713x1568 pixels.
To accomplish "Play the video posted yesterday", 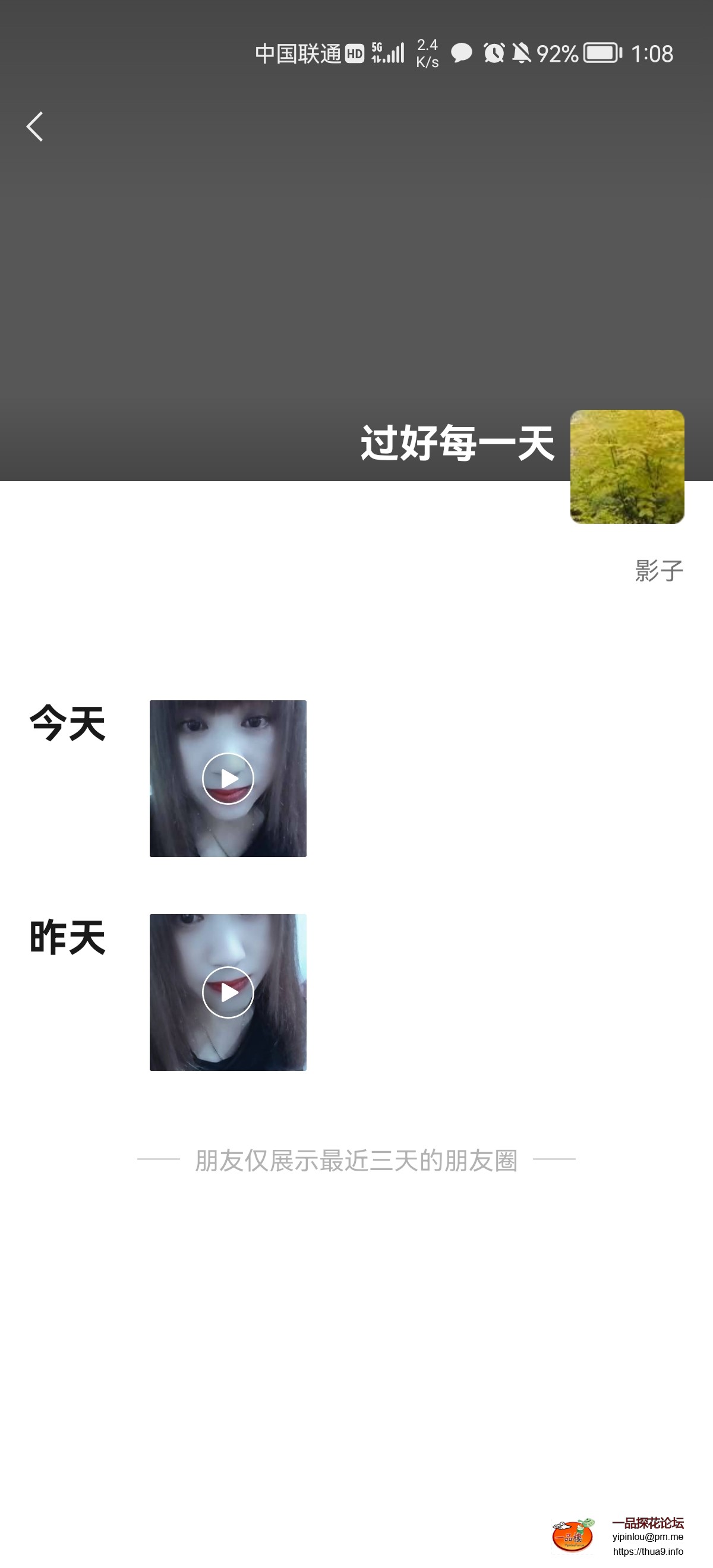I will coord(227,991).
